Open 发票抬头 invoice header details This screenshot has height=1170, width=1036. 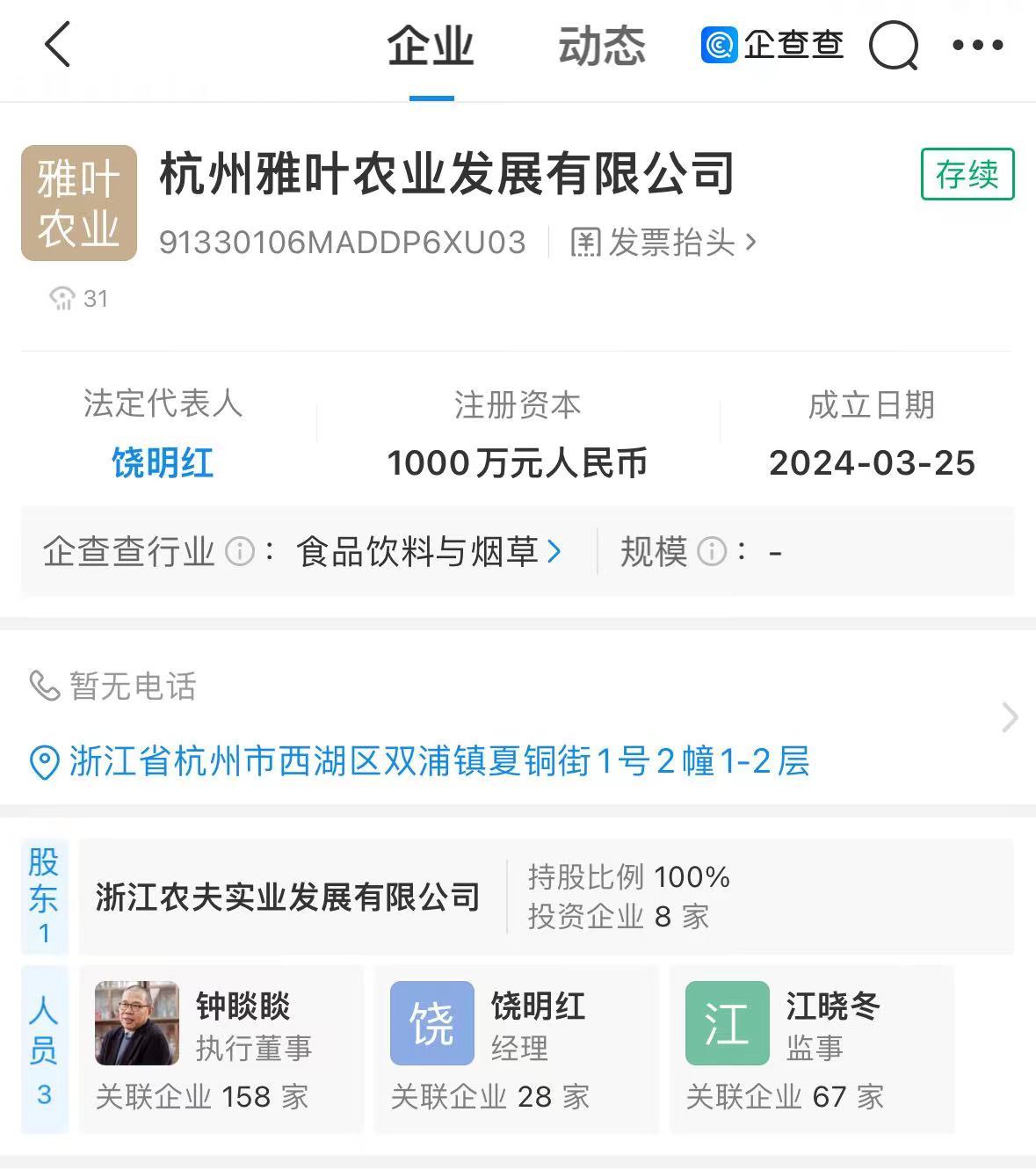(663, 242)
